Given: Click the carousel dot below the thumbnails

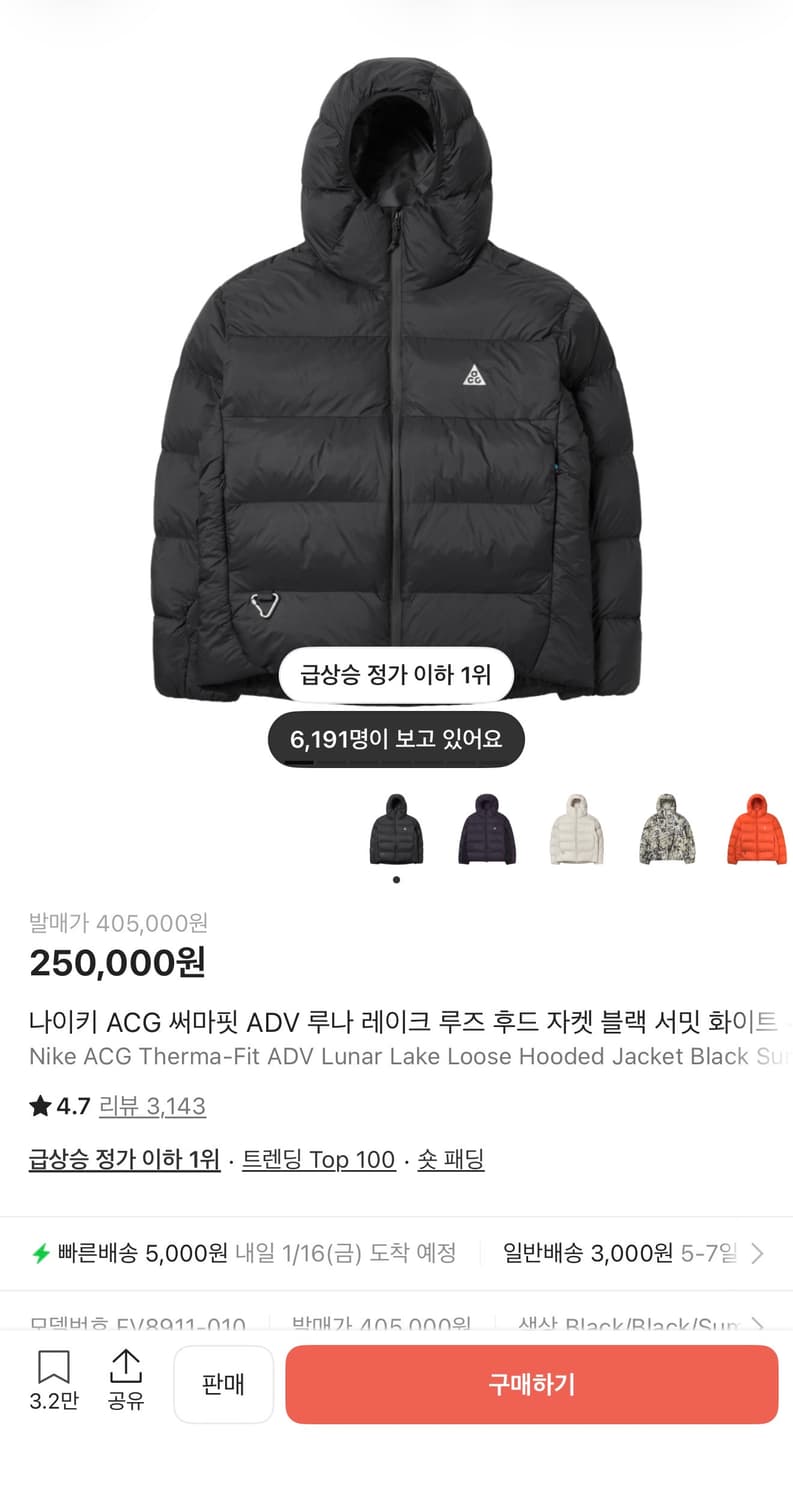Looking at the screenshot, I should point(396,879).
